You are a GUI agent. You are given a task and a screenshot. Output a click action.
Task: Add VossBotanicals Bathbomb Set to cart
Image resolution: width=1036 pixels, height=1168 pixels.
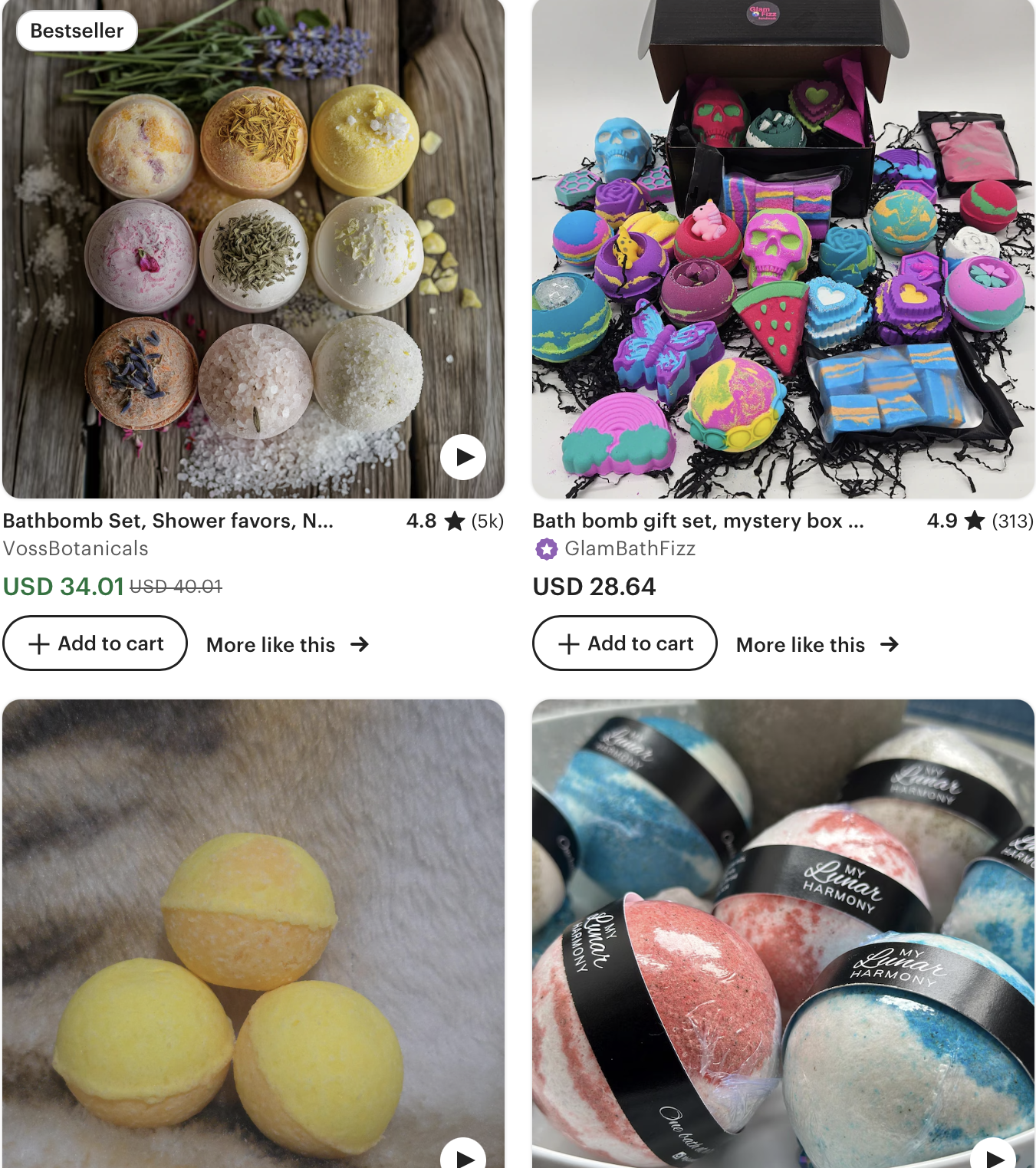tap(95, 643)
